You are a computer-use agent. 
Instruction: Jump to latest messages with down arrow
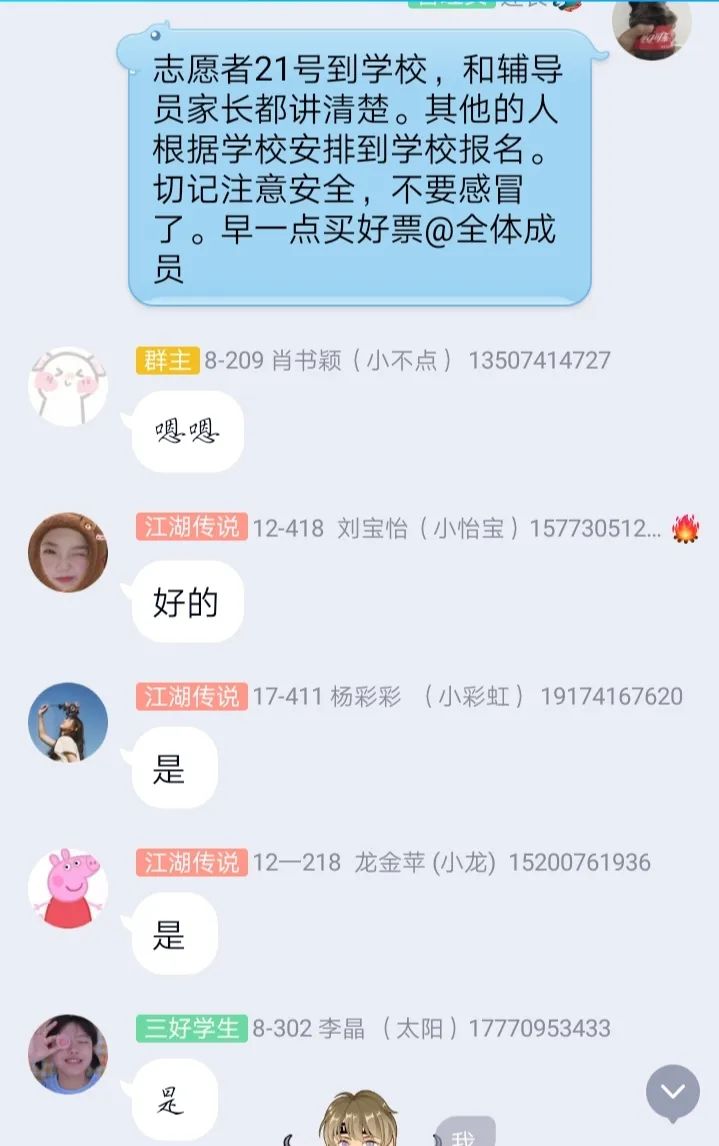[x=672, y=1092]
